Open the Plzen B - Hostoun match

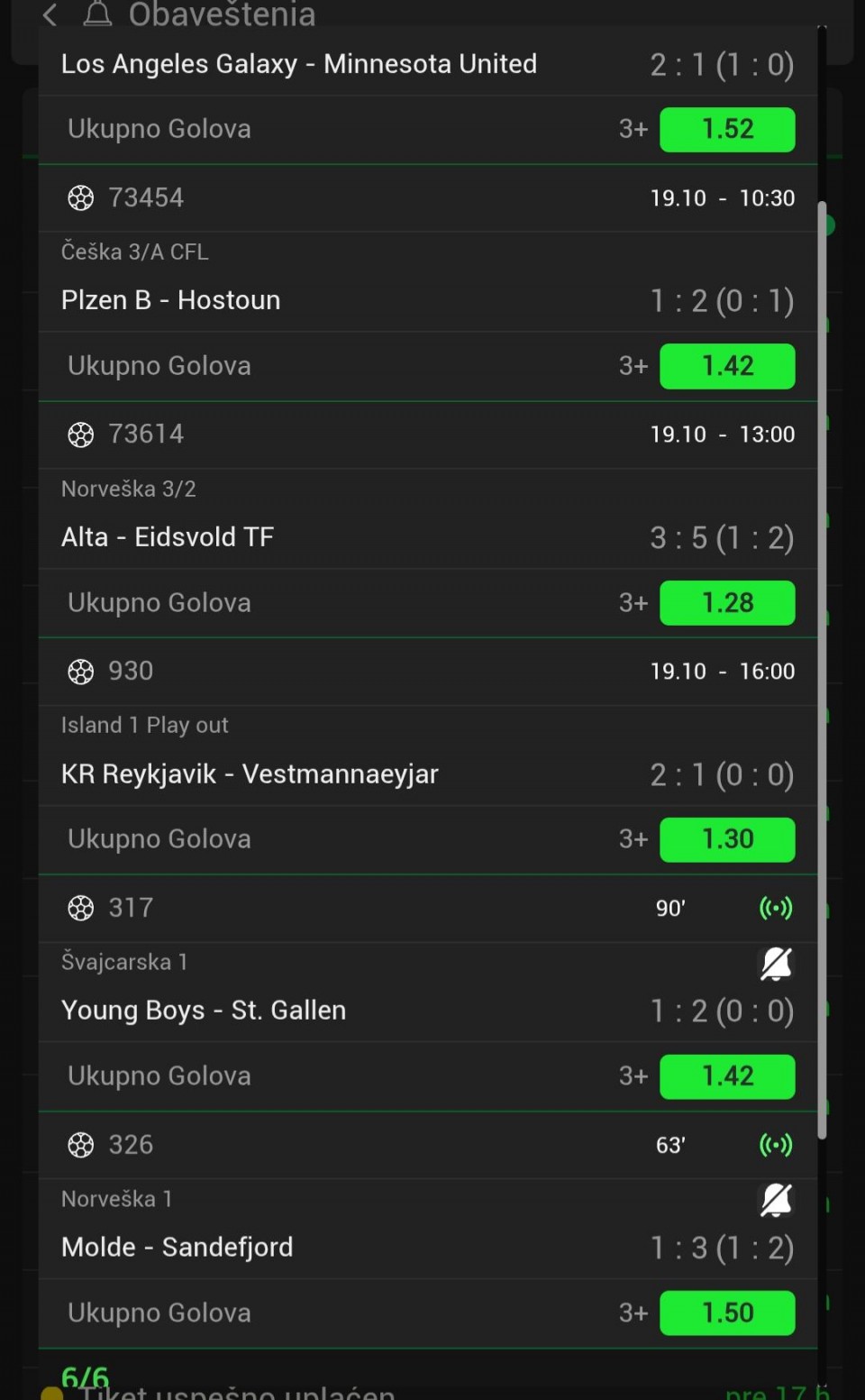pyautogui.click(x=171, y=300)
